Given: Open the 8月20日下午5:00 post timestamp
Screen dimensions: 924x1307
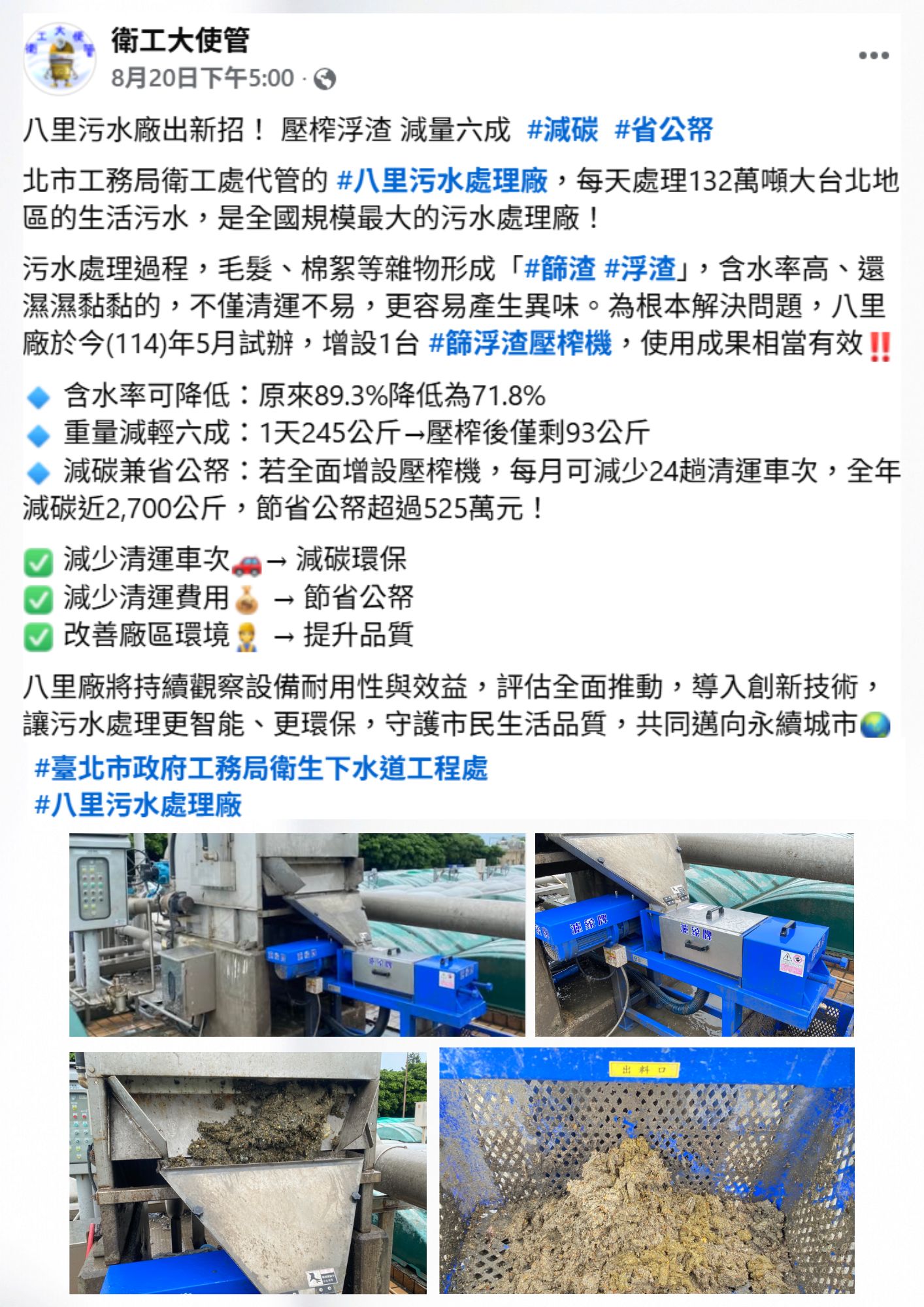Looking at the screenshot, I should (203, 78).
